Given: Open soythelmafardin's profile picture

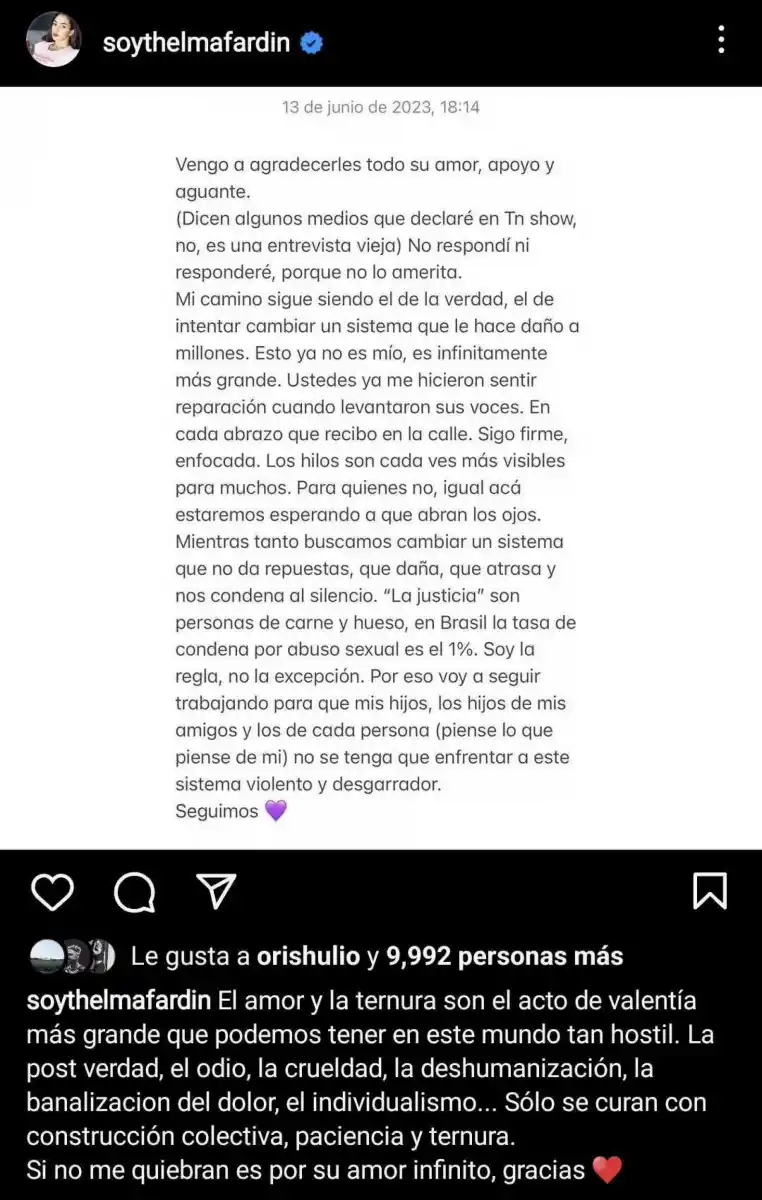Looking at the screenshot, I should coord(53,42).
